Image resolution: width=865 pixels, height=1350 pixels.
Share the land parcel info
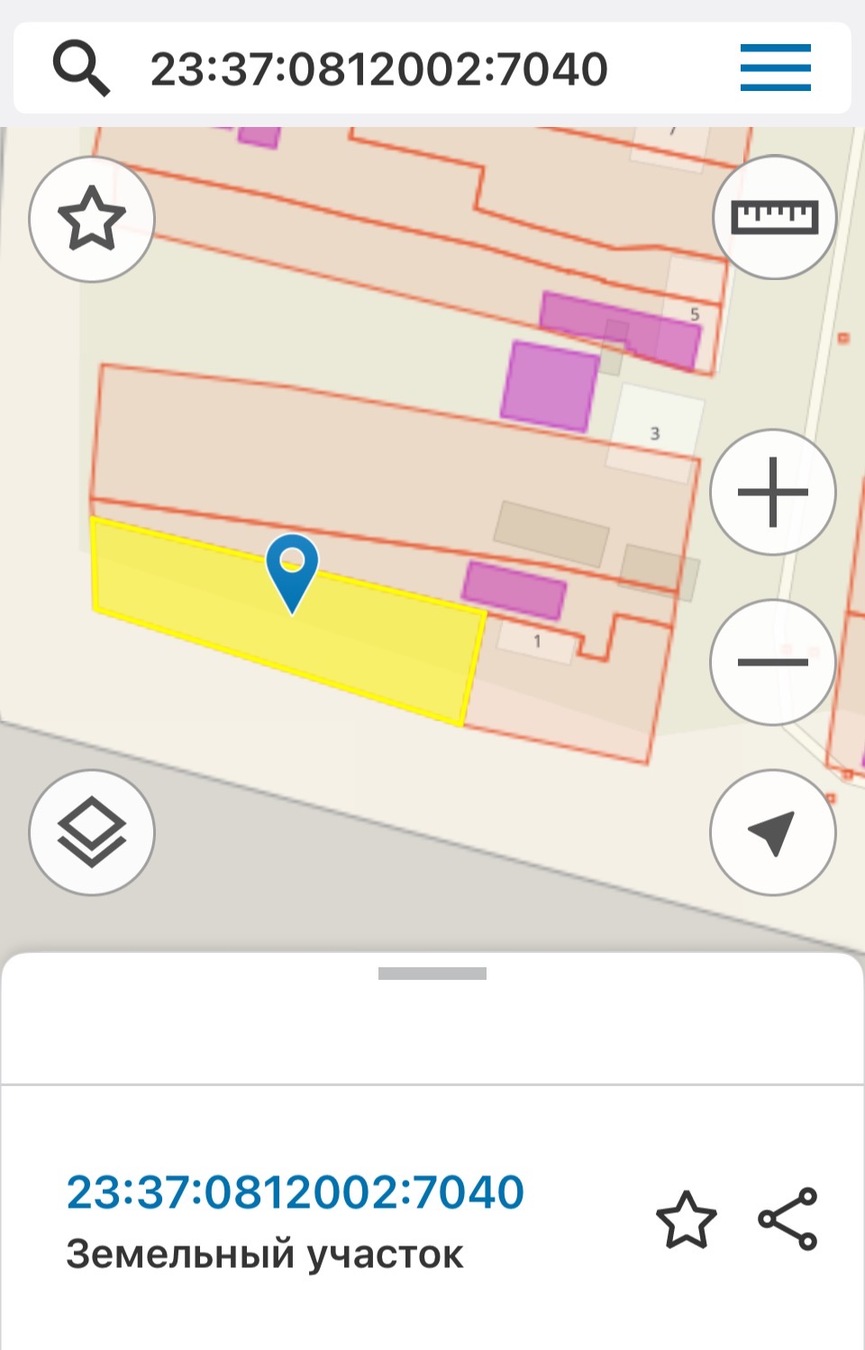(788, 1219)
